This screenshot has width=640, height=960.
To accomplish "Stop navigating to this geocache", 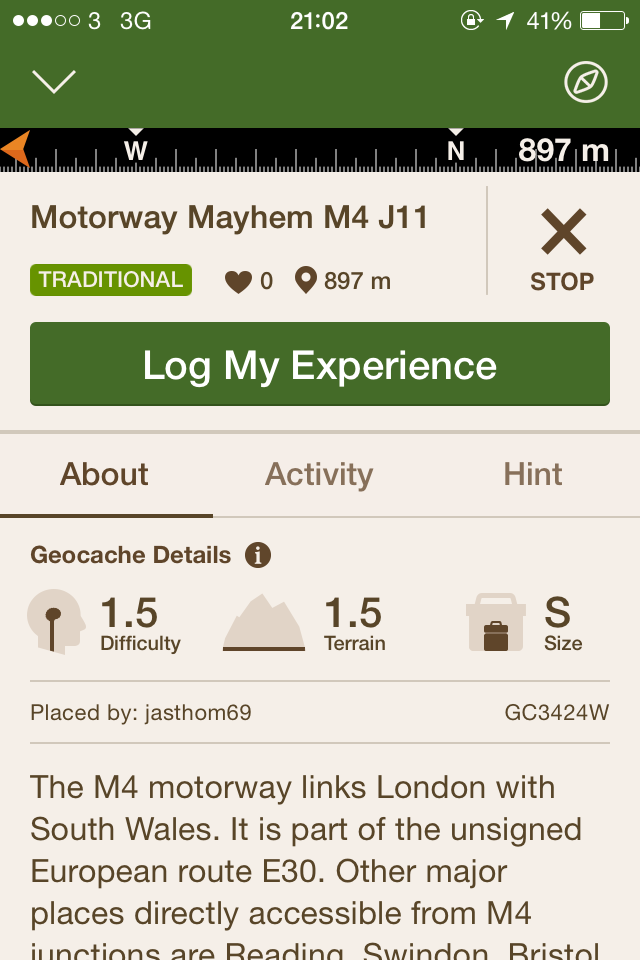I will (562, 250).
